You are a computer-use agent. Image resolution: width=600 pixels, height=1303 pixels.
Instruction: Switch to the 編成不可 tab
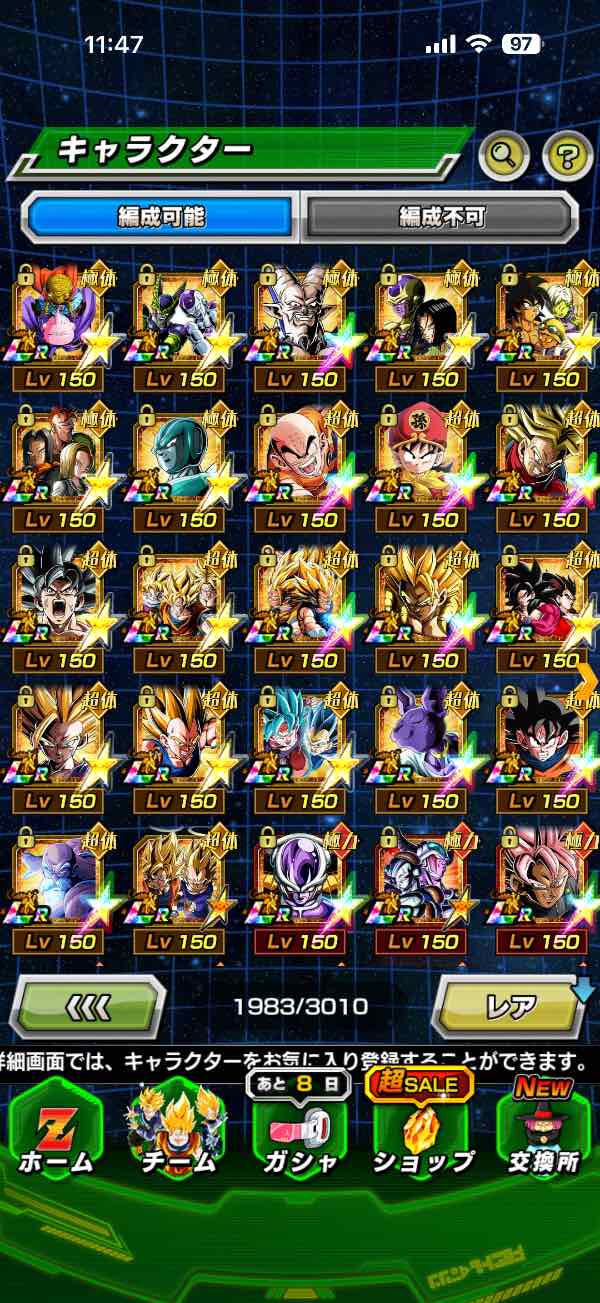pyautogui.click(x=440, y=216)
